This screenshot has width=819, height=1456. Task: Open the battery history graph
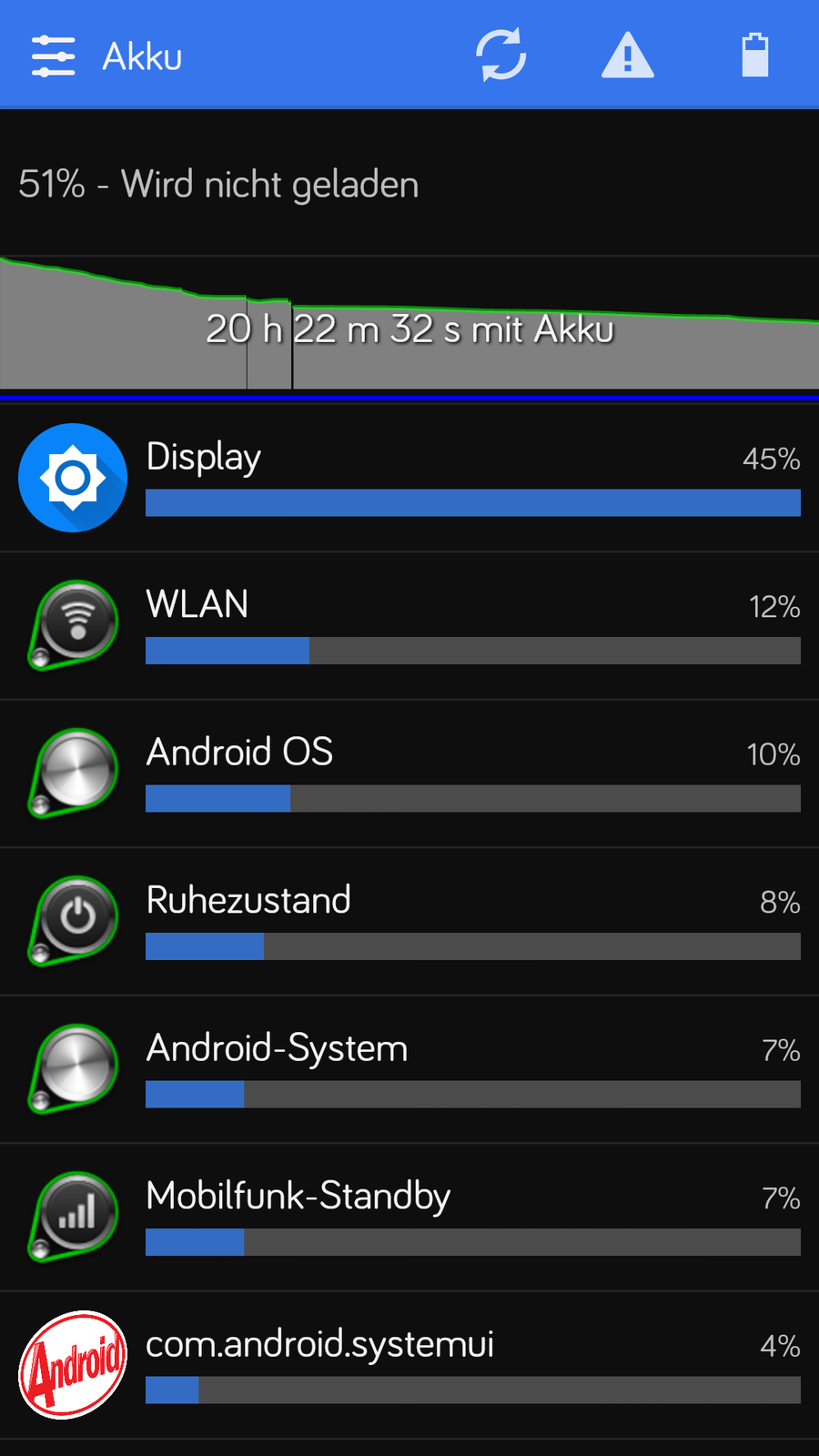click(x=409, y=326)
